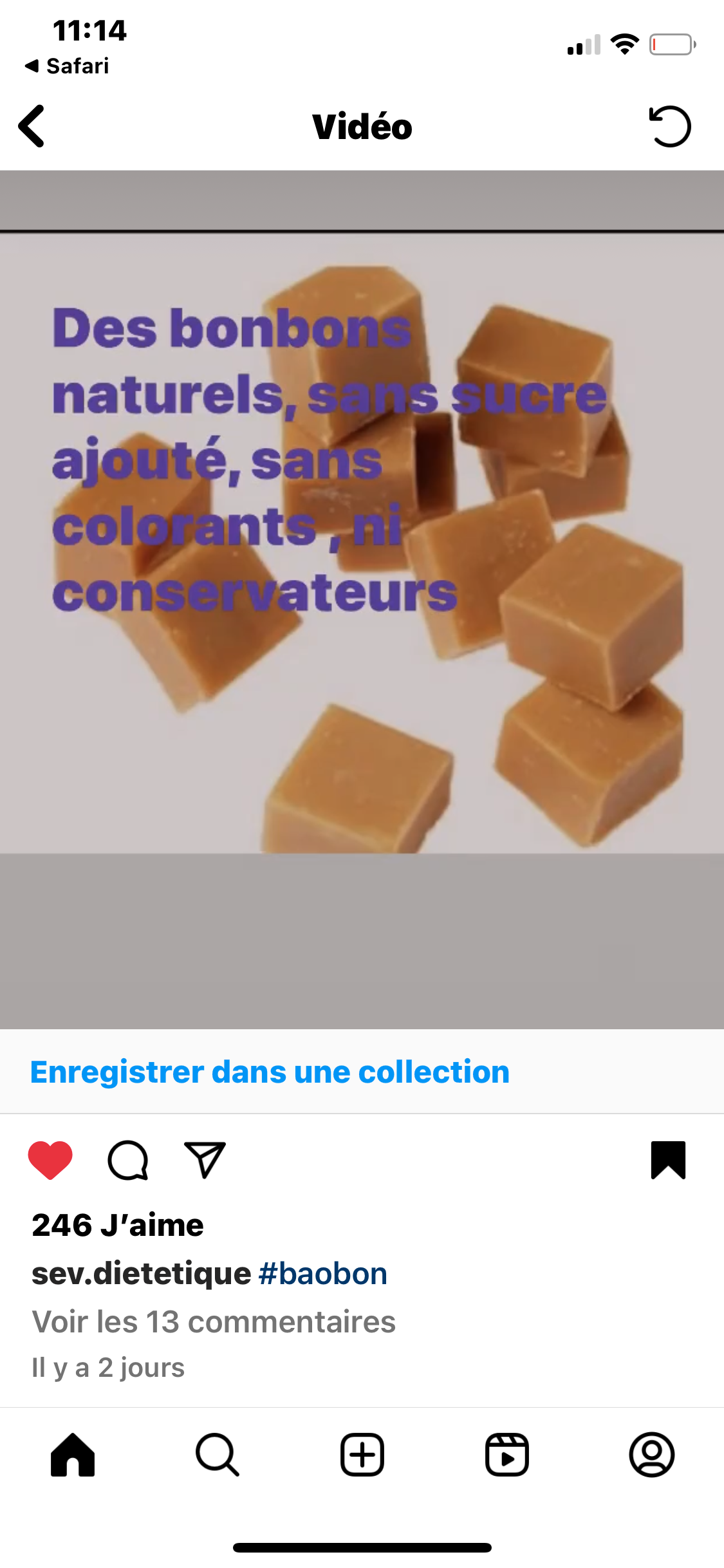Share the post via paper plane icon
Image resolution: width=724 pixels, height=1568 pixels.
coord(205,1160)
